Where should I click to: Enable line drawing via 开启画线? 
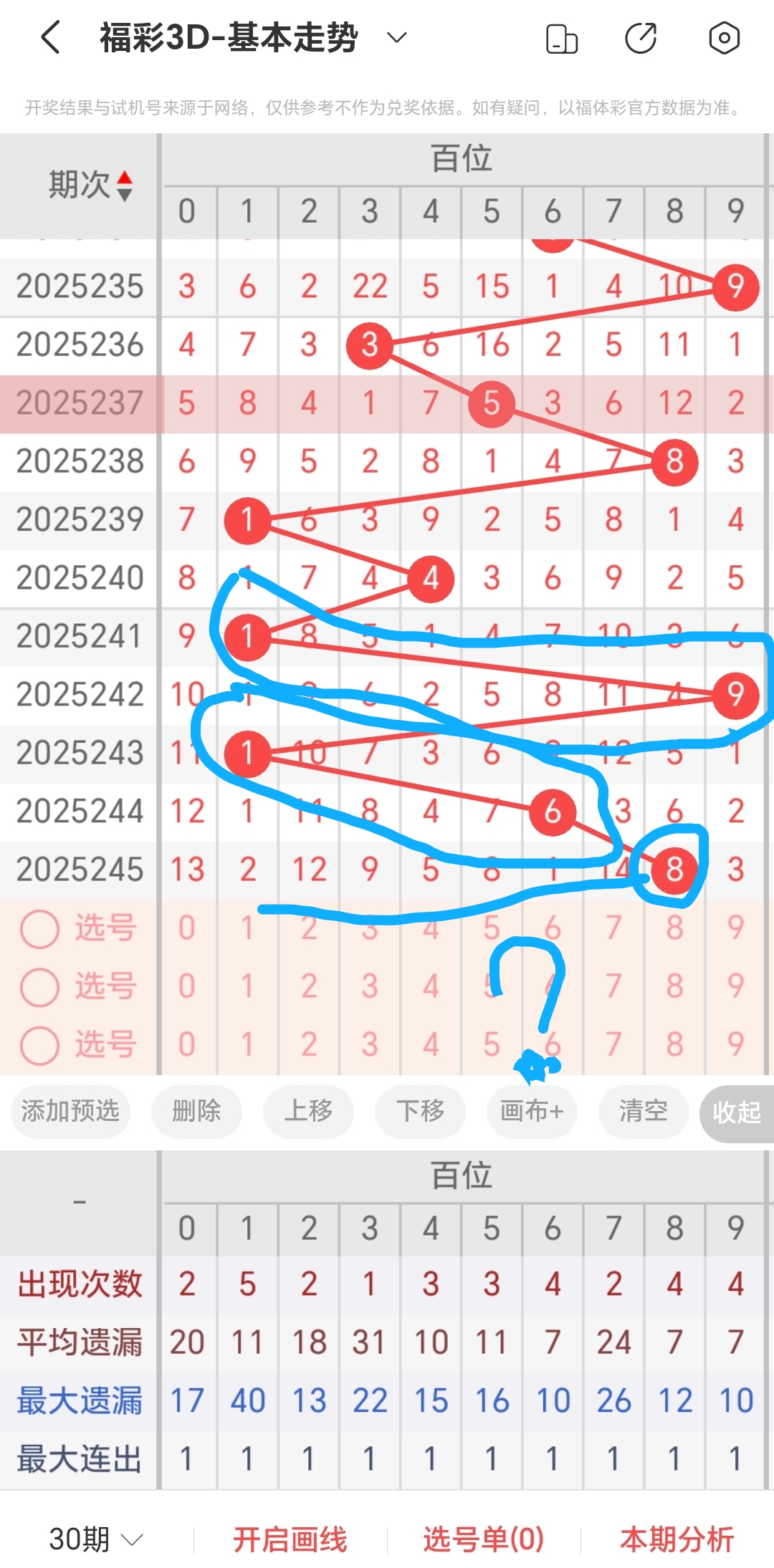click(x=290, y=1539)
